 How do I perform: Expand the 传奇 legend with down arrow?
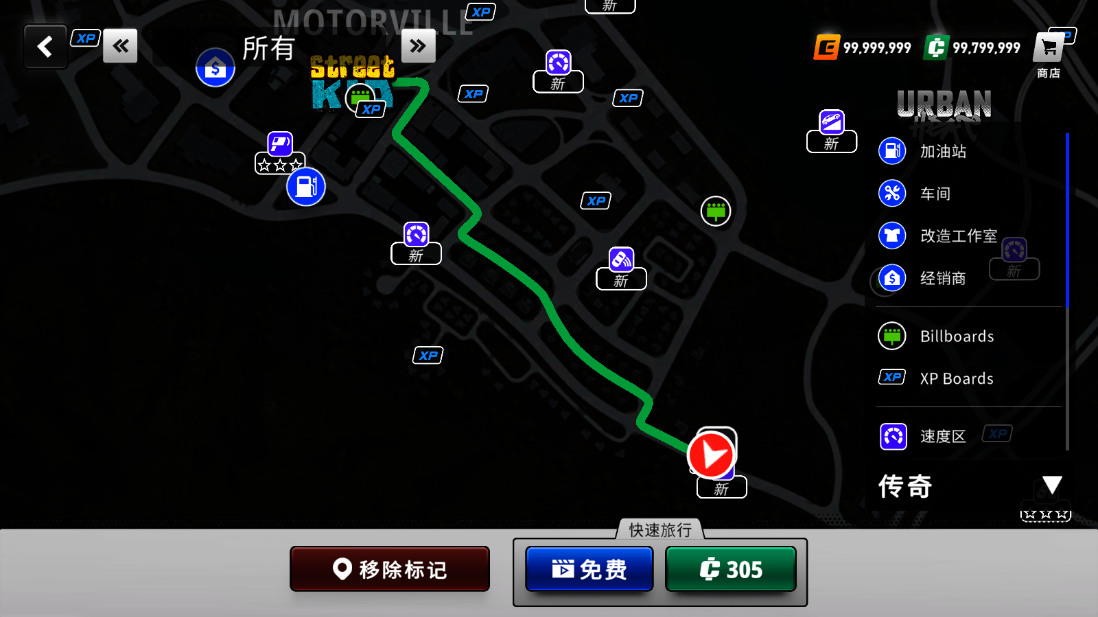[x=1051, y=486]
